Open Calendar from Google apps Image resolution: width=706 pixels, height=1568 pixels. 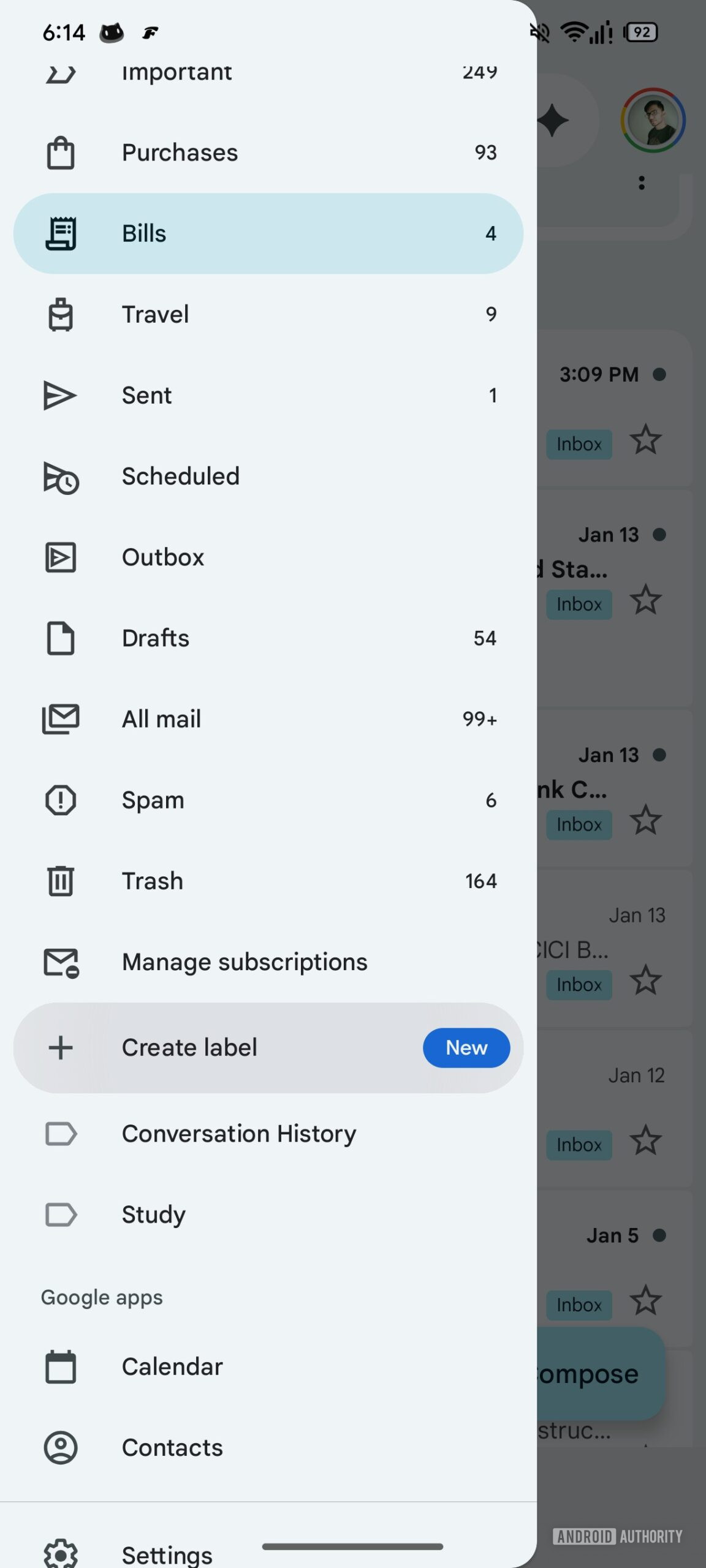pos(172,1366)
